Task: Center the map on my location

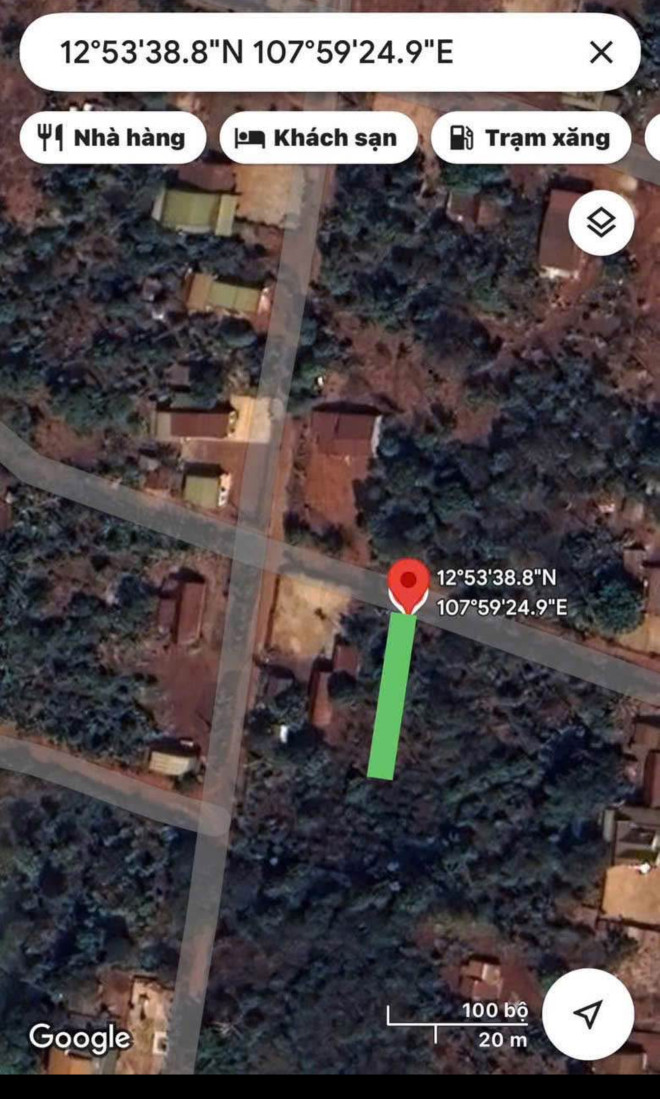Action: point(588,1014)
